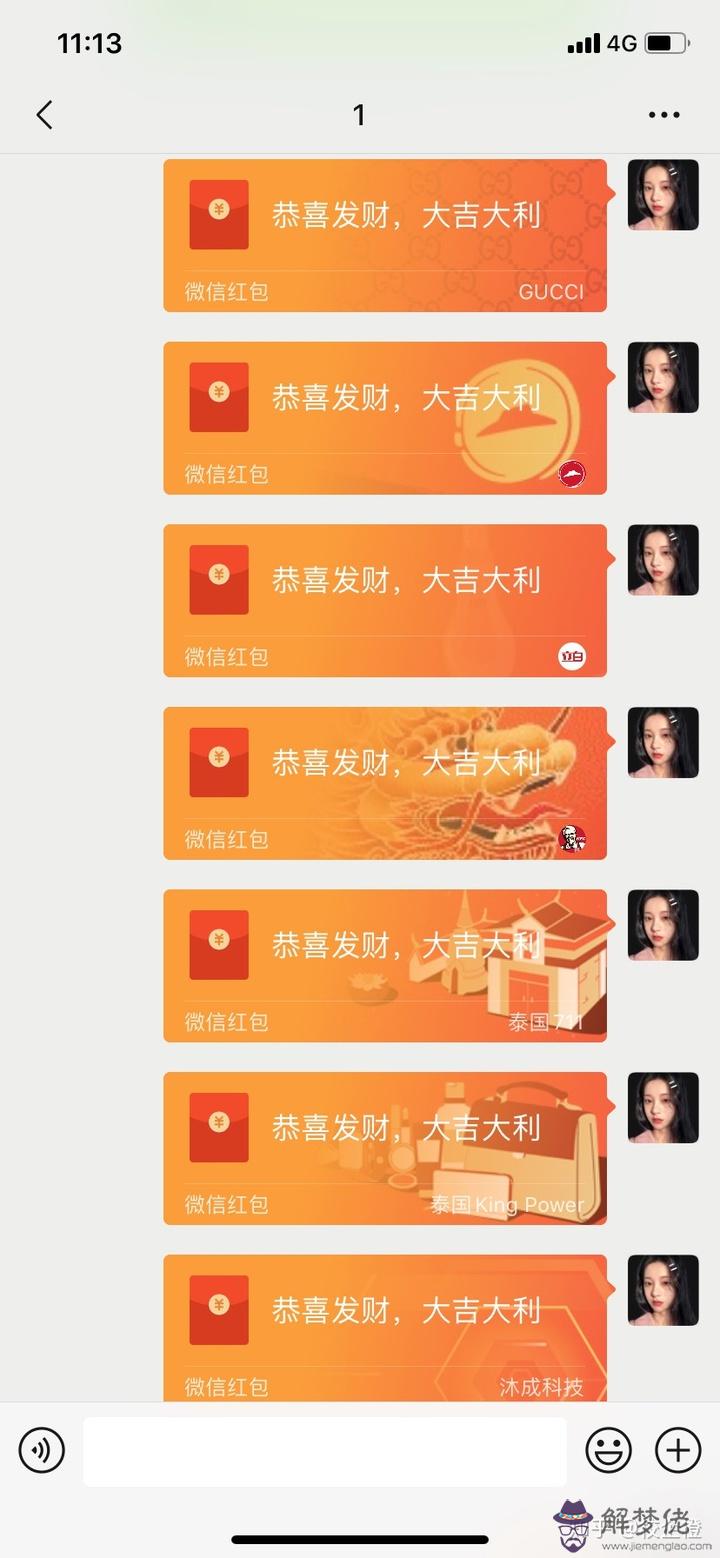Focus the message text field
Screen dimensions: 720x1558
[324, 1451]
